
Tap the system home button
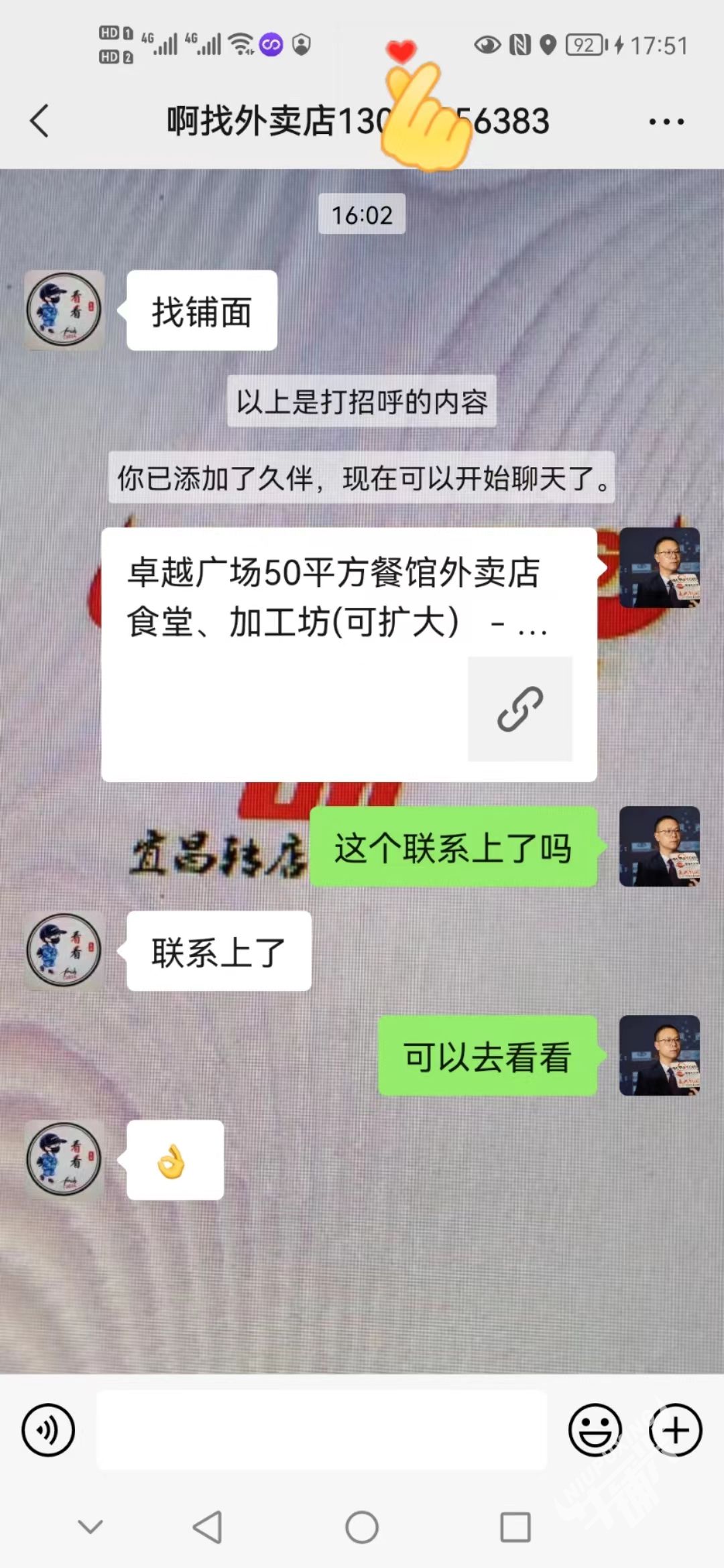(x=362, y=1527)
